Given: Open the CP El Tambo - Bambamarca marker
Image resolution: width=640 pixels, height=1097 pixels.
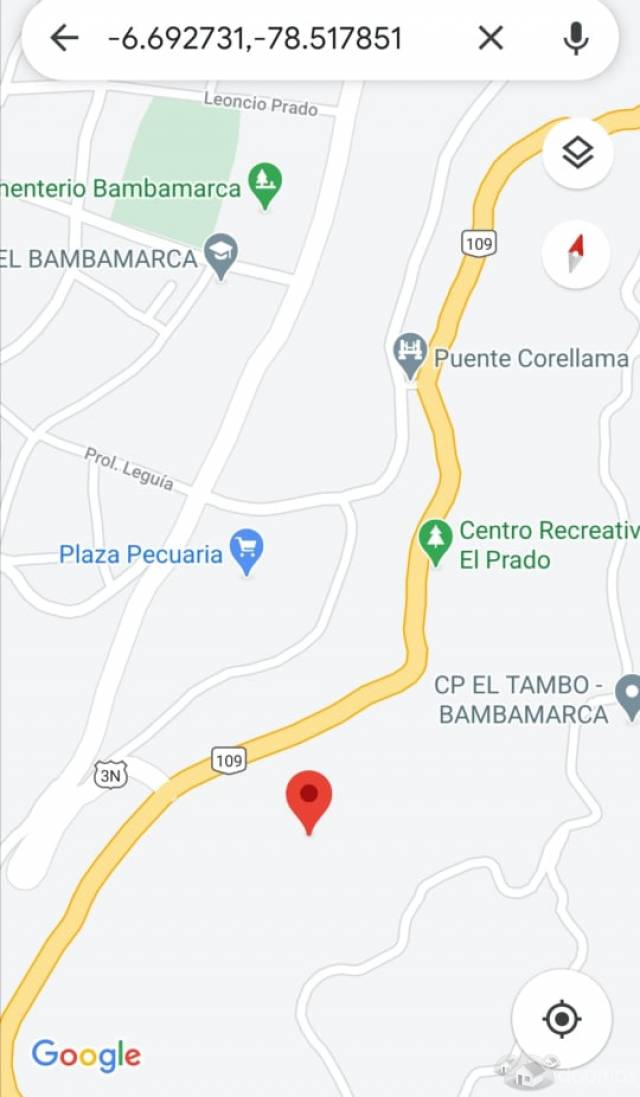Looking at the screenshot, I should tap(630, 697).
